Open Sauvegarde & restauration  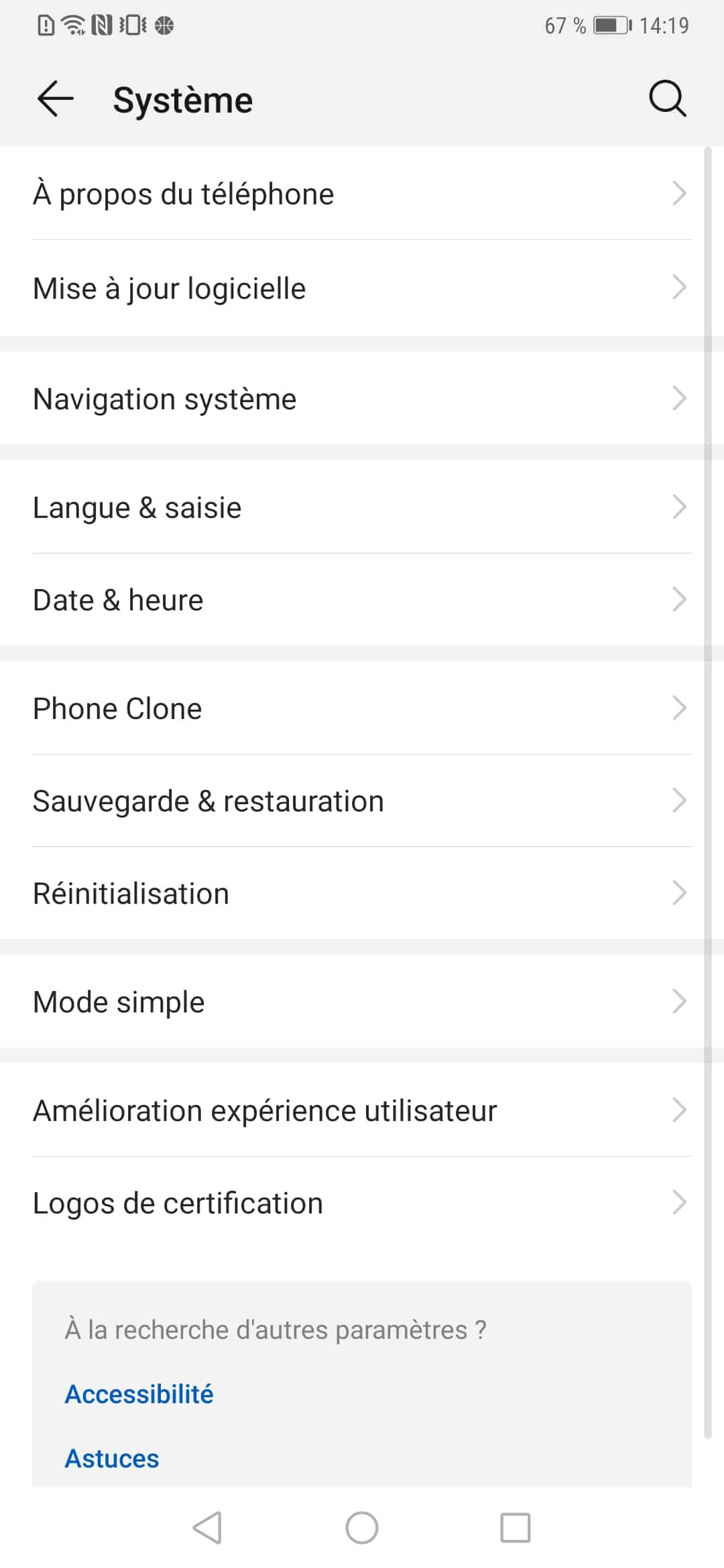(362, 801)
